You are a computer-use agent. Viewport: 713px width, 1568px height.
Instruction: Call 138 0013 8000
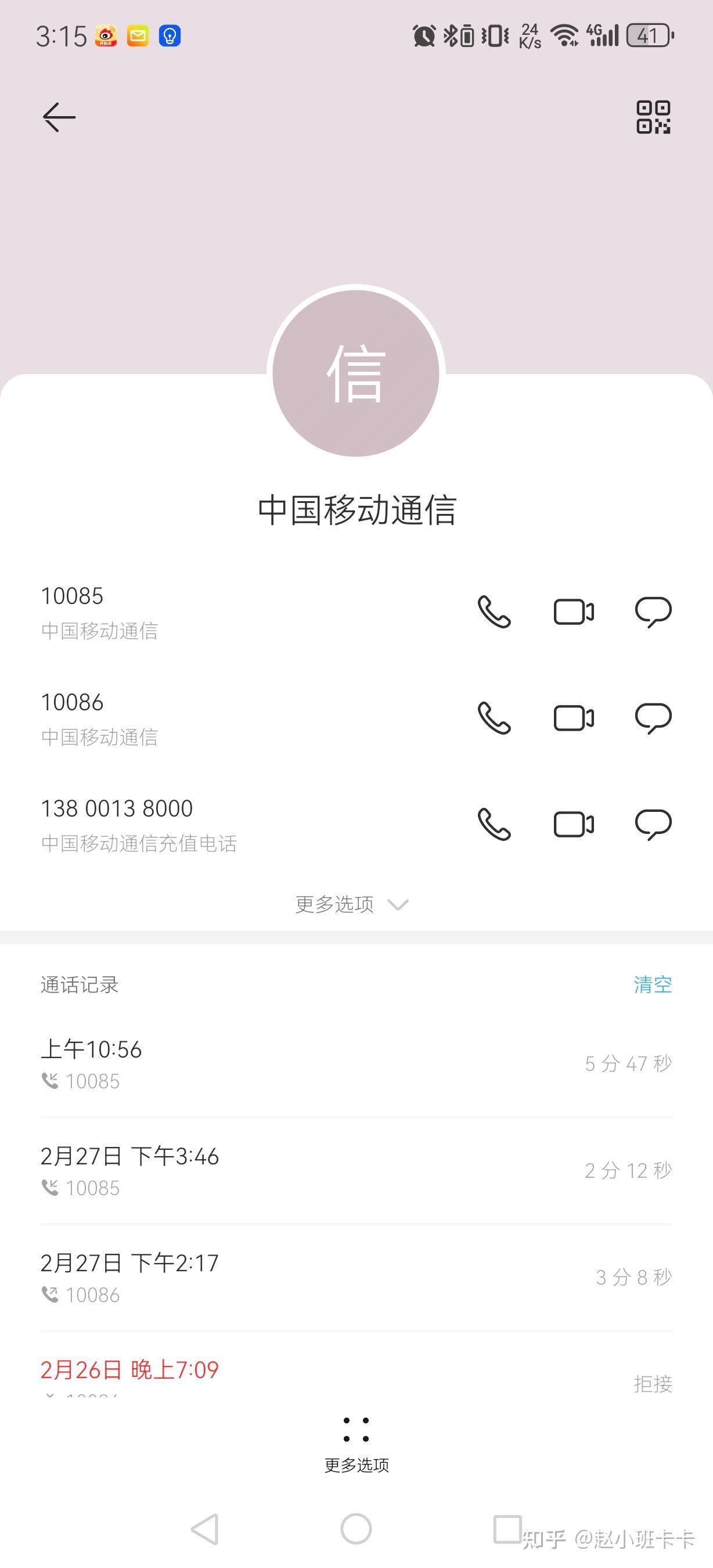(x=494, y=825)
